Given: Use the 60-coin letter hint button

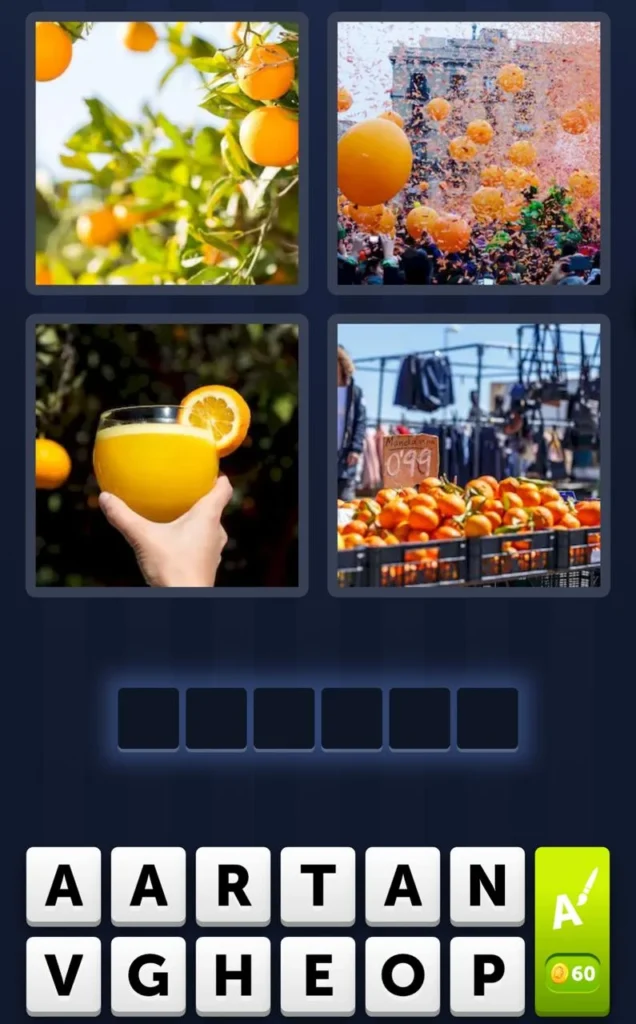Looking at the screenshot, I should [x=572, y=931].
